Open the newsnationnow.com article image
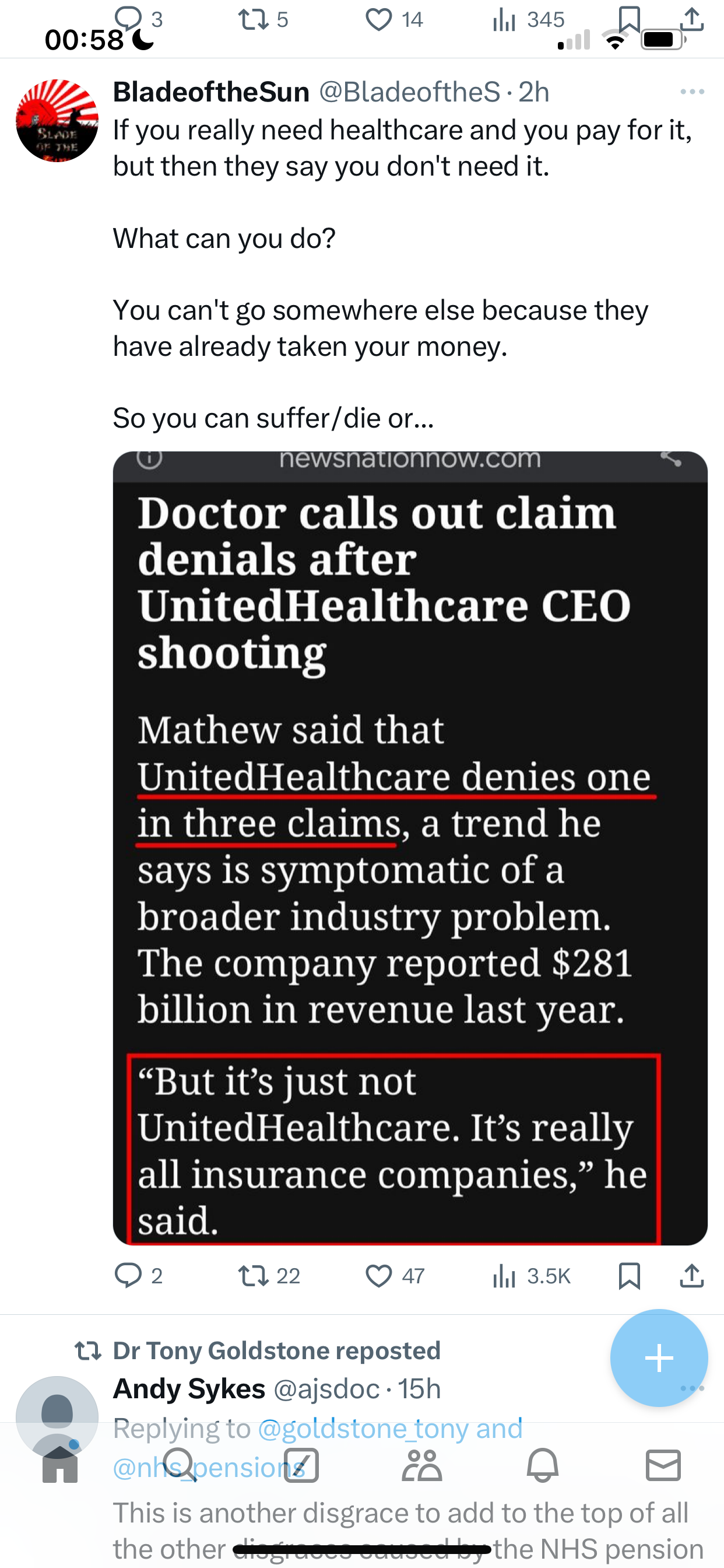 [410, 848]
